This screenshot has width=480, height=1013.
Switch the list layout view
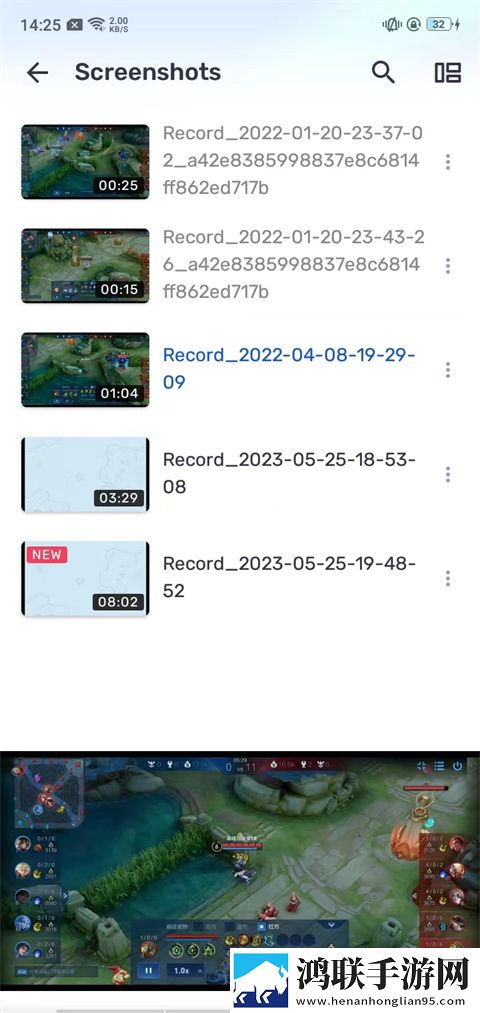pos(448,73)
